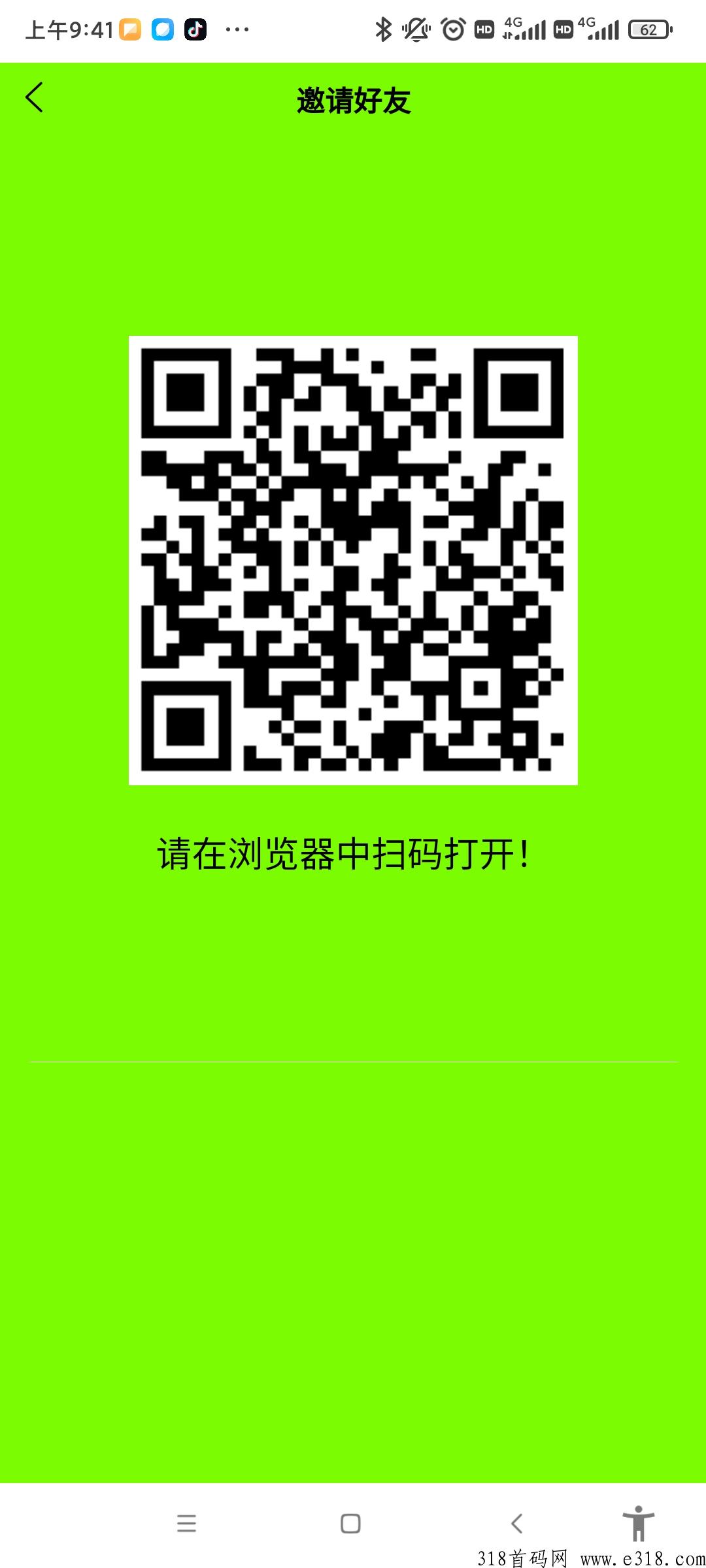This screenshot has width=706, height=1568.
Task: Open the accessibility shortcut icon
Action: click(638, 1522)
